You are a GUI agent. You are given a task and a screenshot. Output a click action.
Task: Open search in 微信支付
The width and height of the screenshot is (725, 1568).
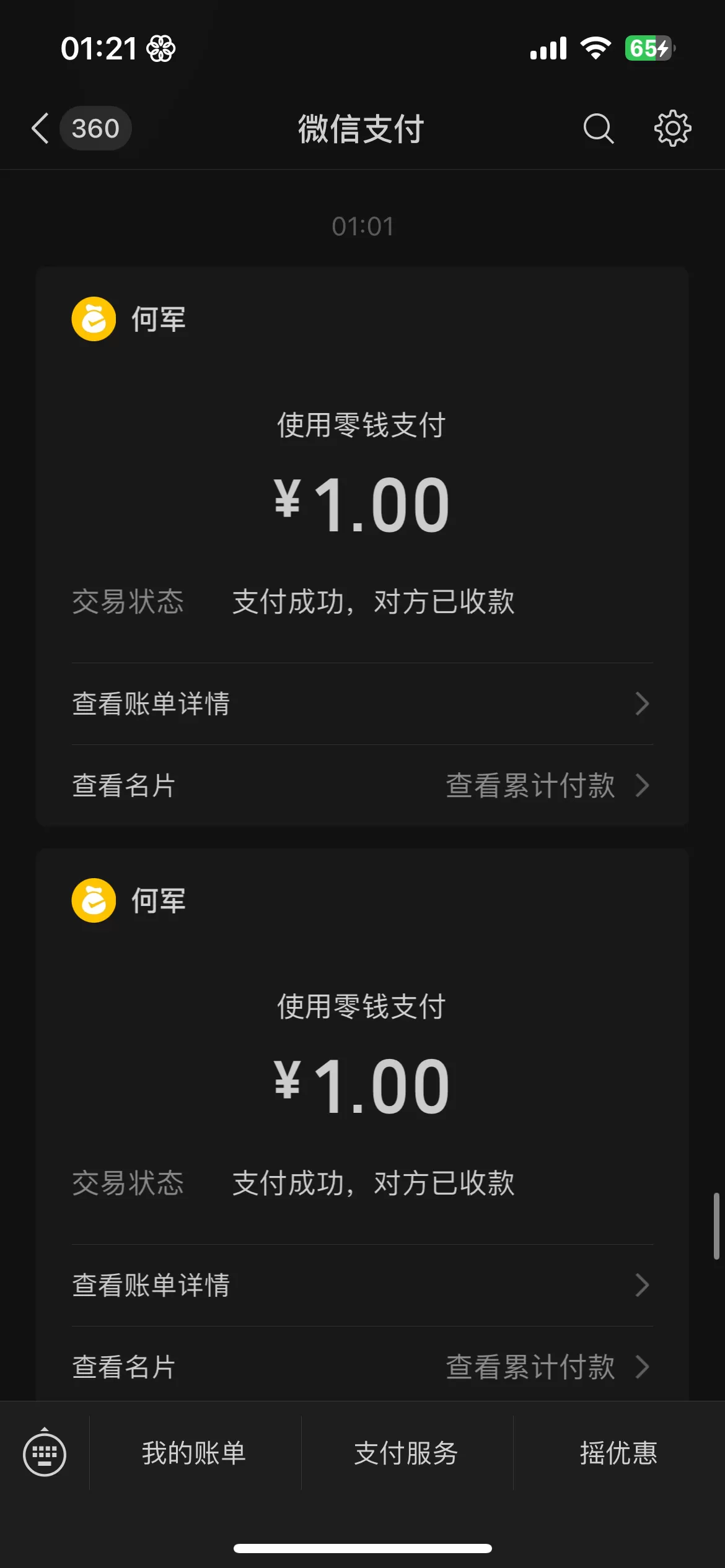click(598, 129)
